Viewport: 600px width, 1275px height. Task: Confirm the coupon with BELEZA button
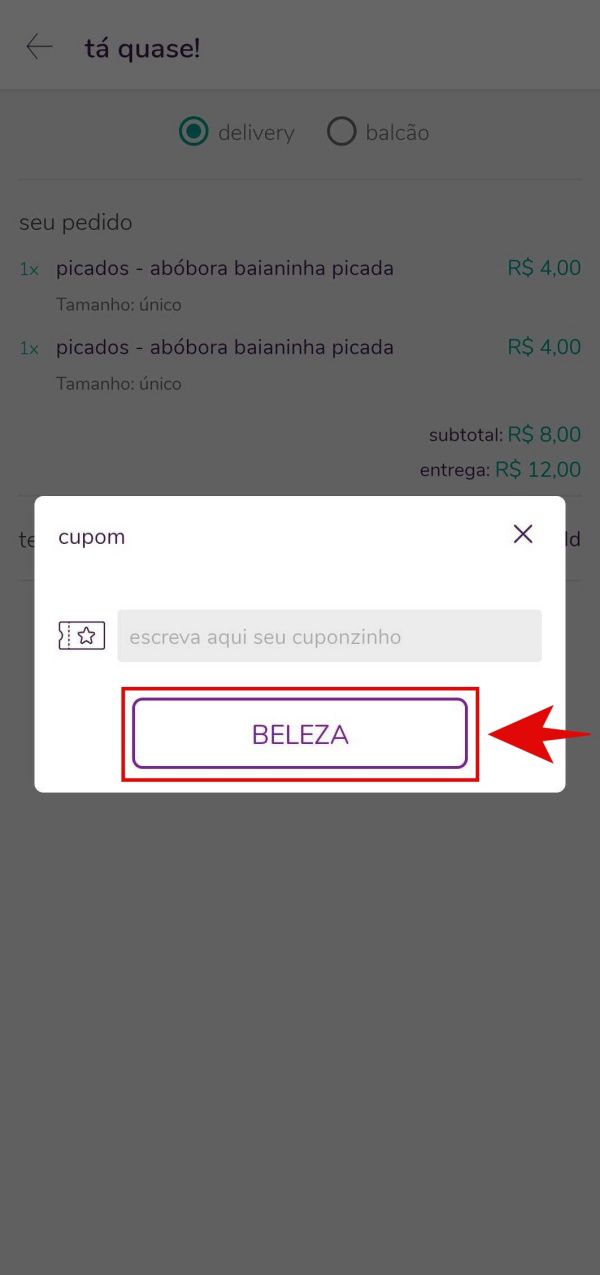click(x=299, y=734)
